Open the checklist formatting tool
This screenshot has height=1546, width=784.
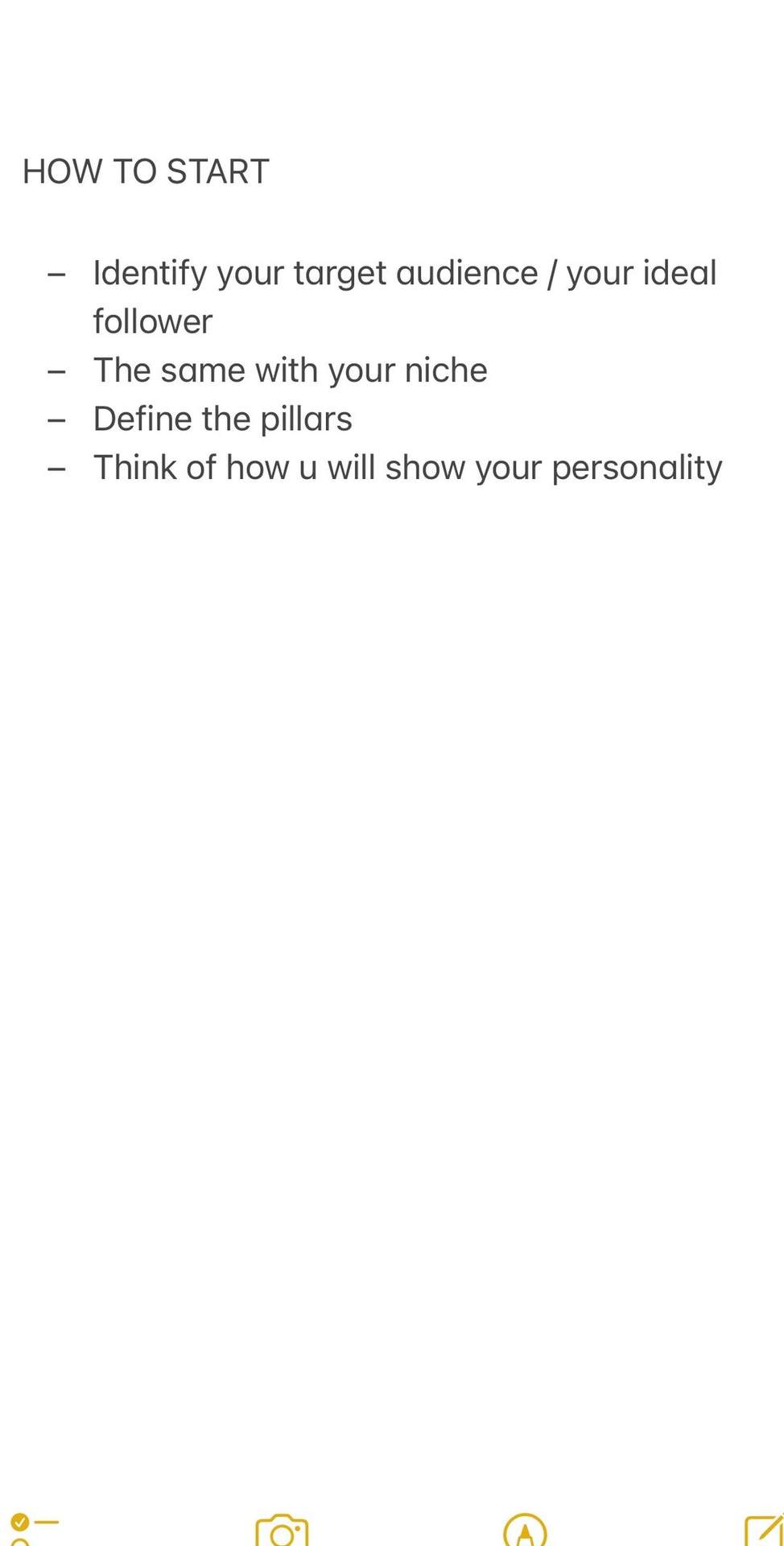(x=34, y=1529)
